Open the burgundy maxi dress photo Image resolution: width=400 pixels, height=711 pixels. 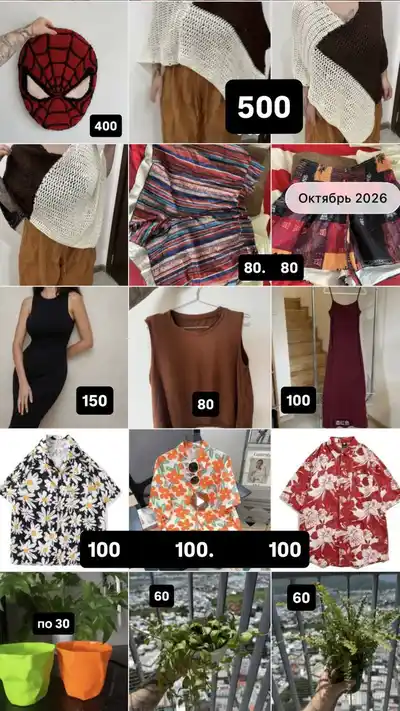336,357
